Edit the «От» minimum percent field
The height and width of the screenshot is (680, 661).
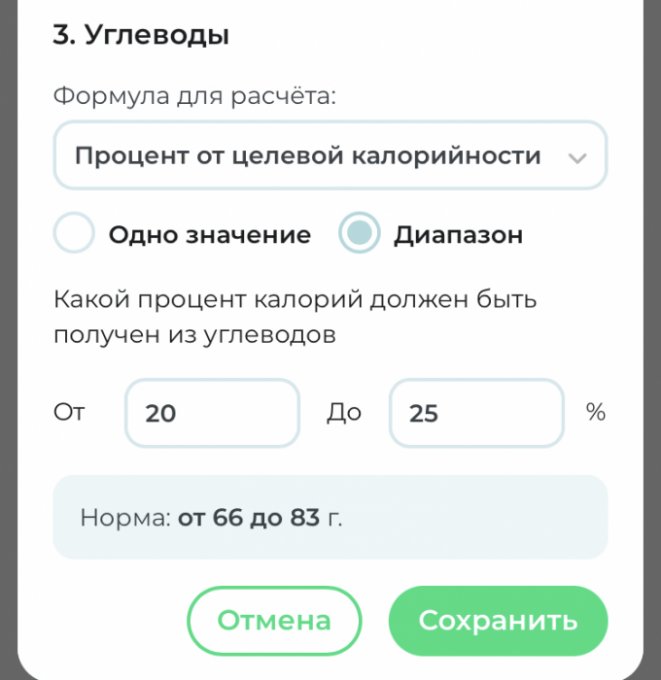pyautogui.click(x=212, y=413)
